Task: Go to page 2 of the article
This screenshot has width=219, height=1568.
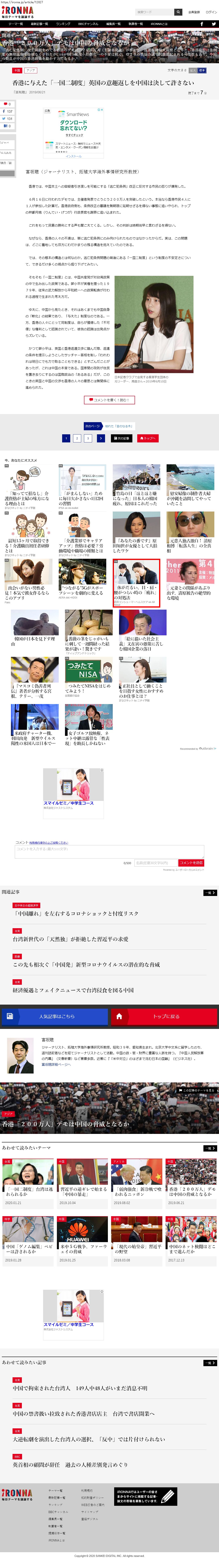Action: point(77,438)
